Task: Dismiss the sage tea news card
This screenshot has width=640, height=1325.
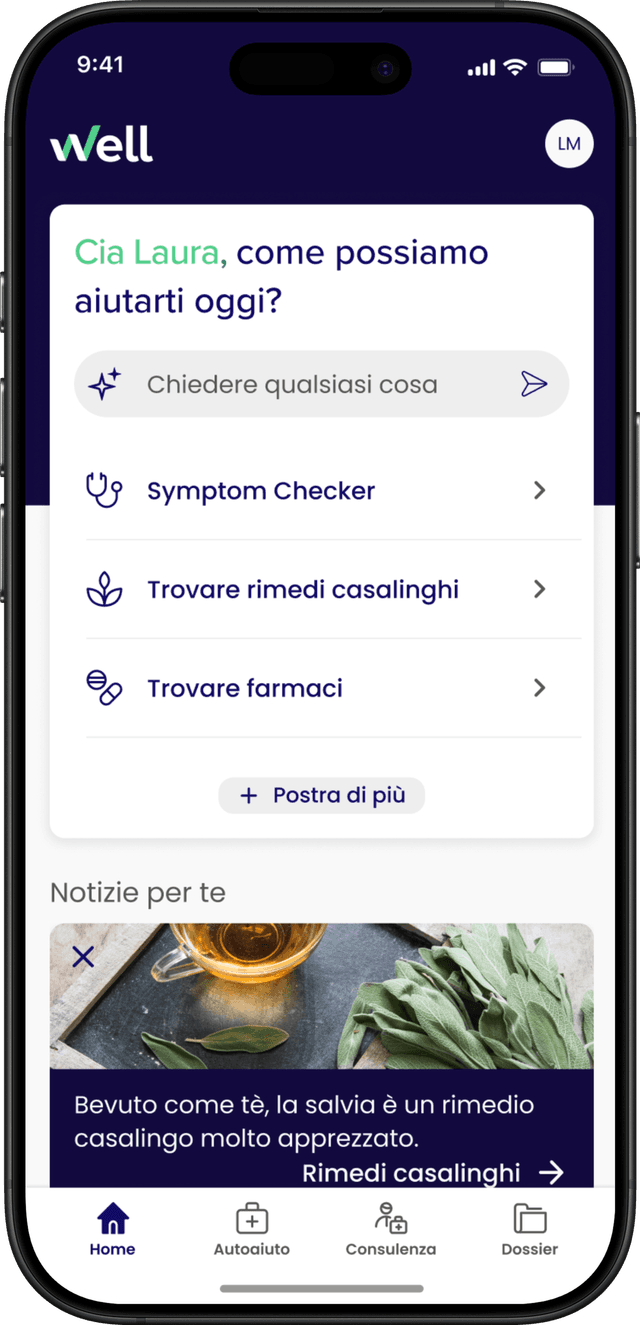Action: (x=83, y=957)
